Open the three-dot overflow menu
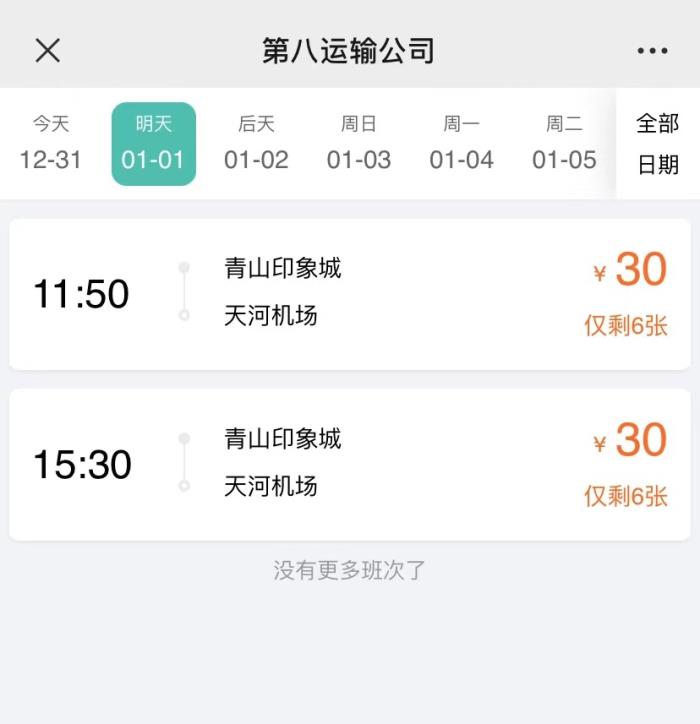The width and height of the screenshot is (700, 724). coord(652,51)
